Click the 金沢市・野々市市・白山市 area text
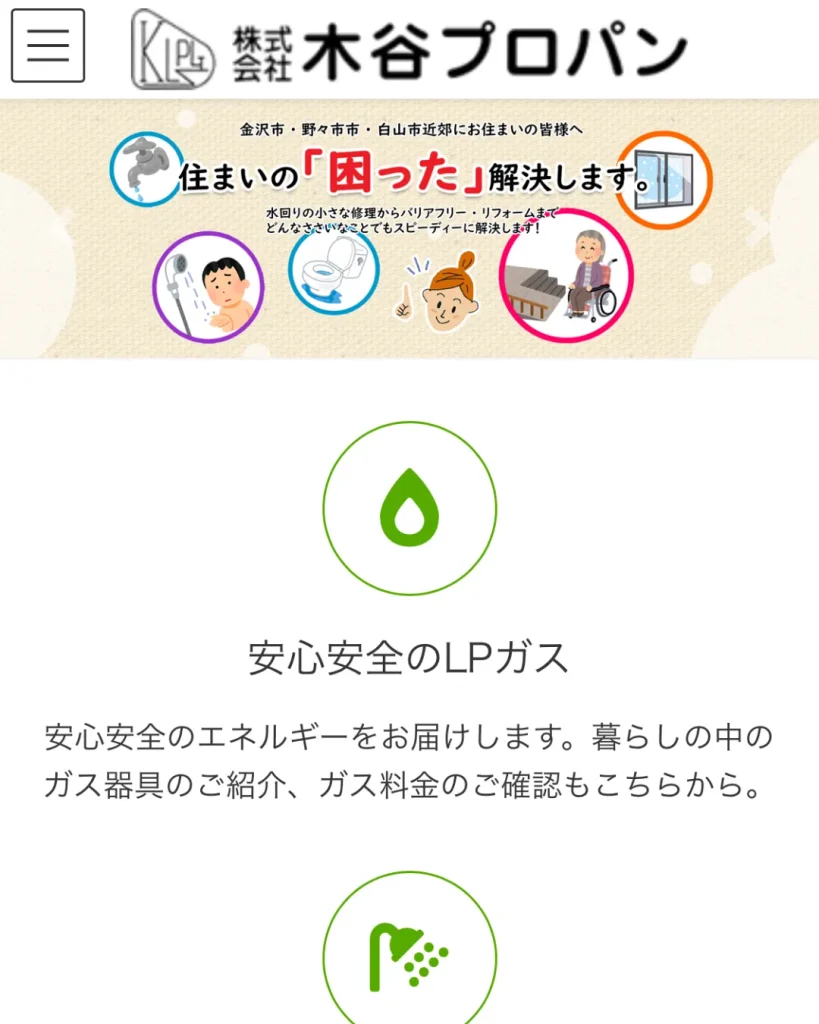 (x=410, y=126)
